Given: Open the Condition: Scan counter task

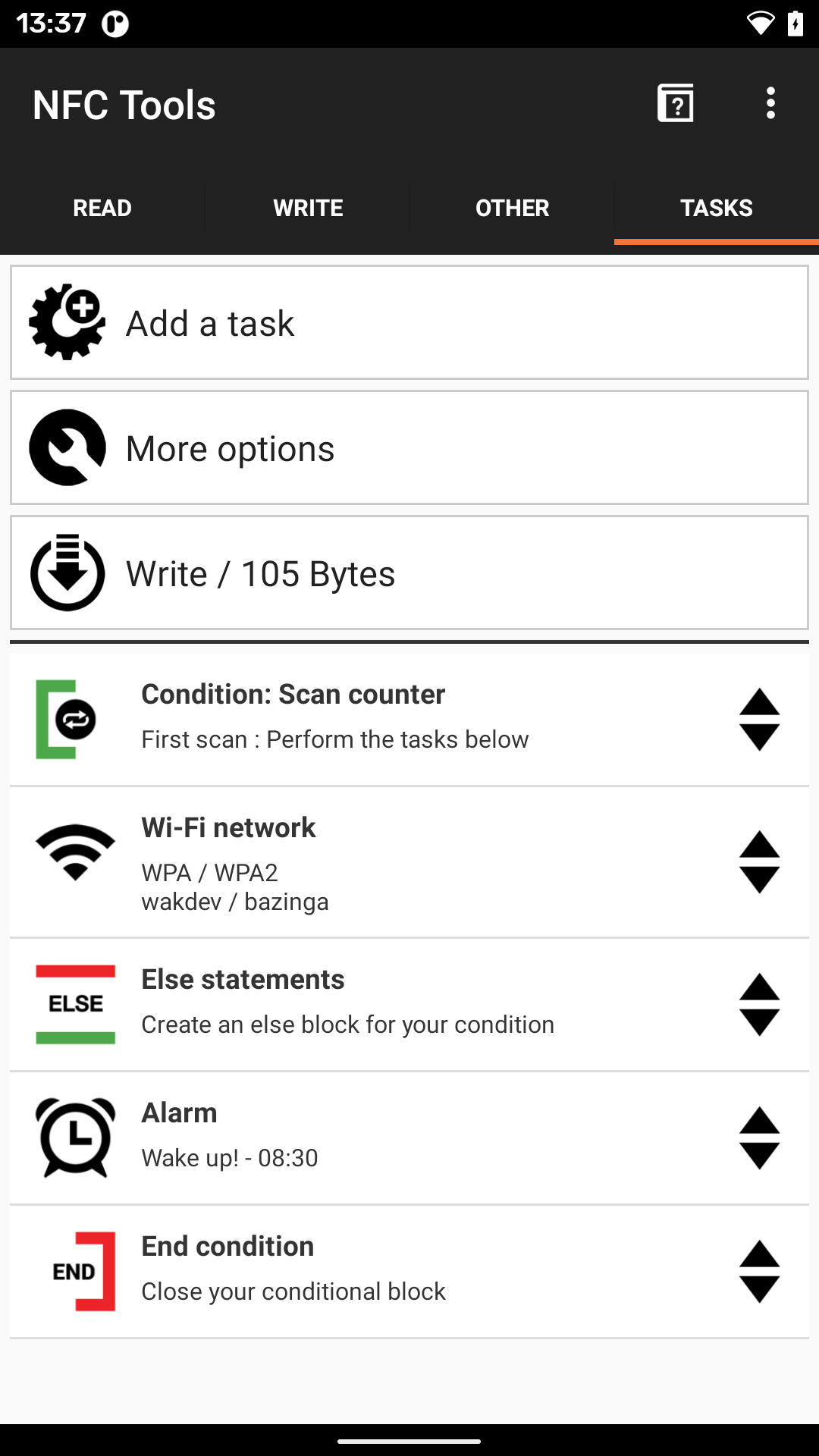Looking at the screenshot, I should pos(364,717).
